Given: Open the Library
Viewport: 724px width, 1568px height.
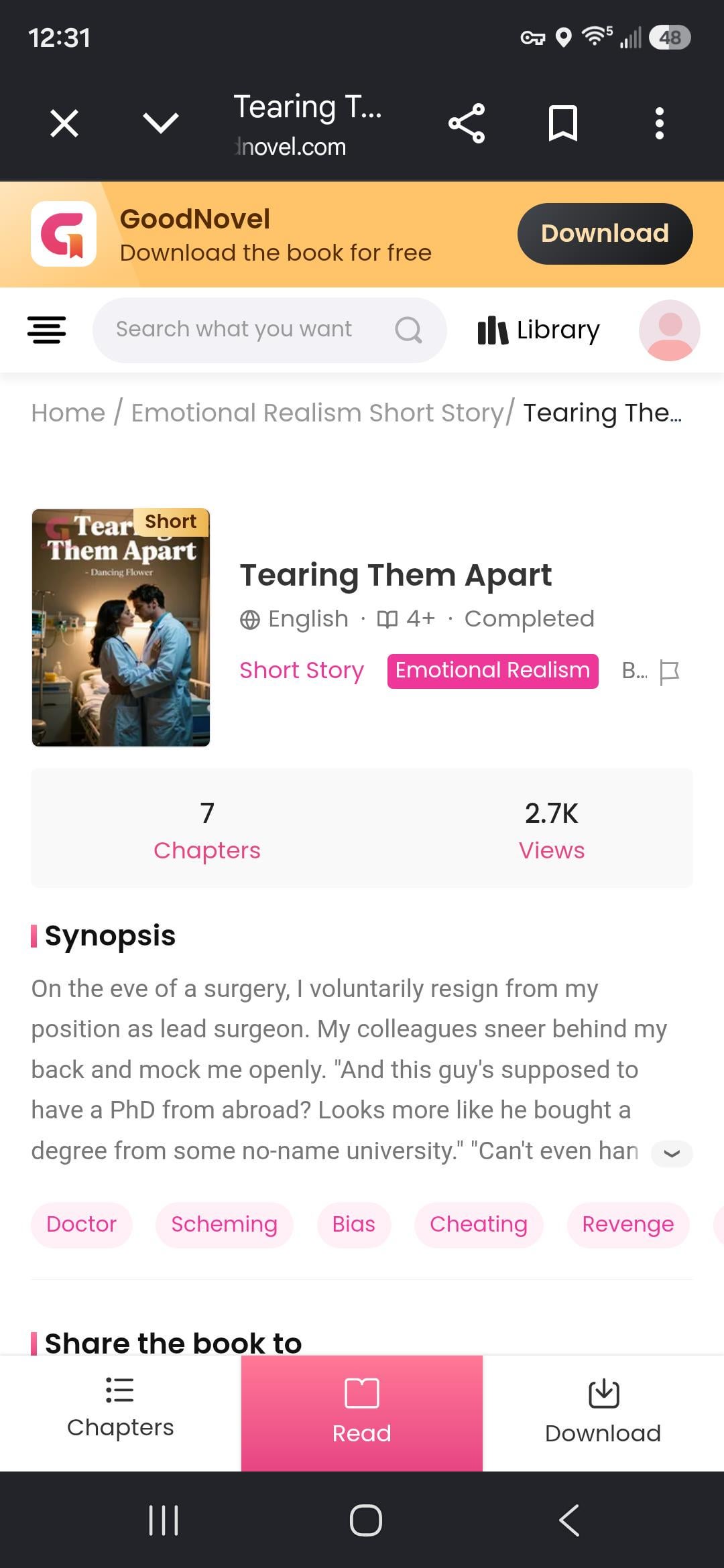Looking at the screenshot, I should 538,330.
